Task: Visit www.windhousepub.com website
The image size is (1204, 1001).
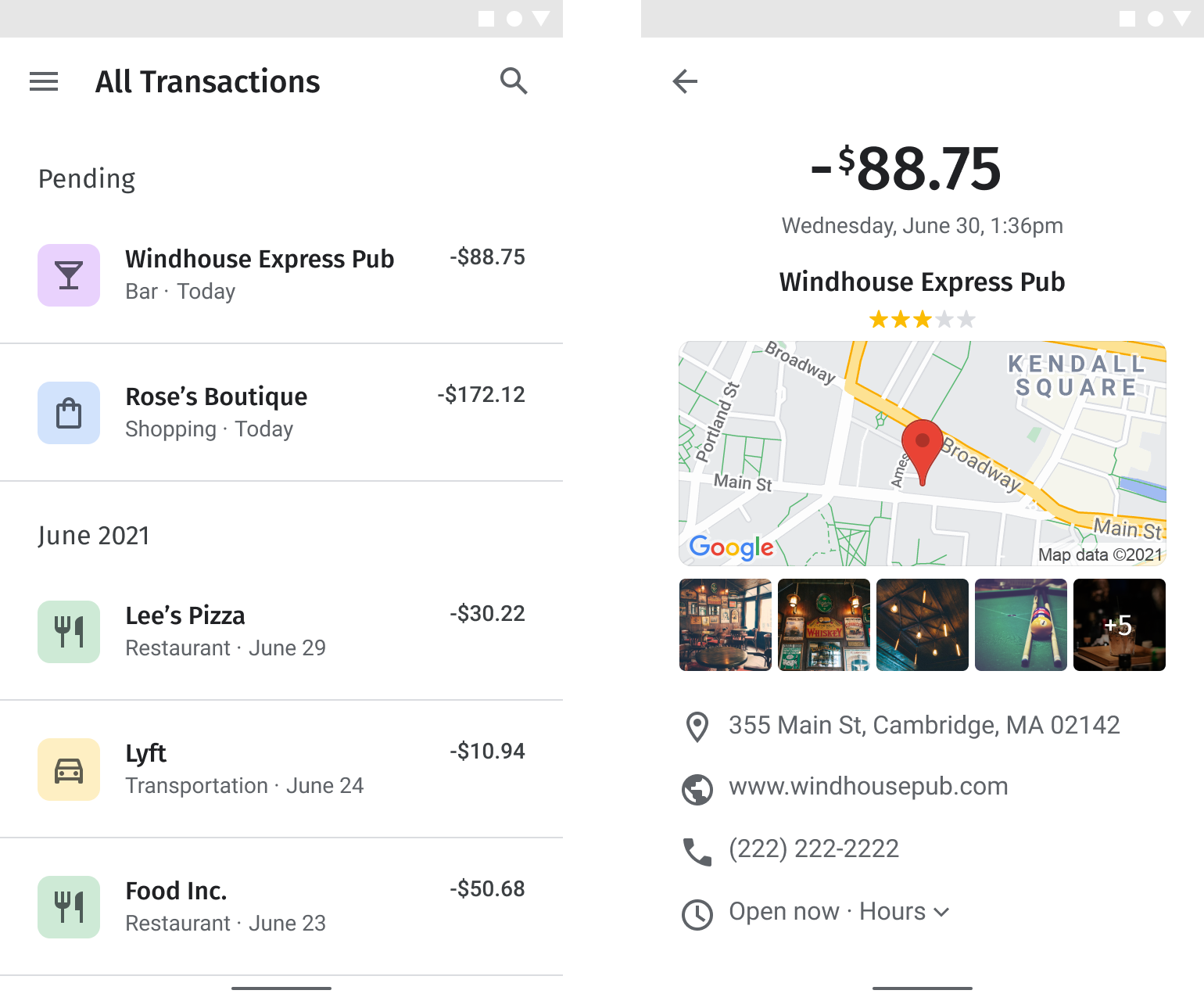Action: click(x=868, y=787)
